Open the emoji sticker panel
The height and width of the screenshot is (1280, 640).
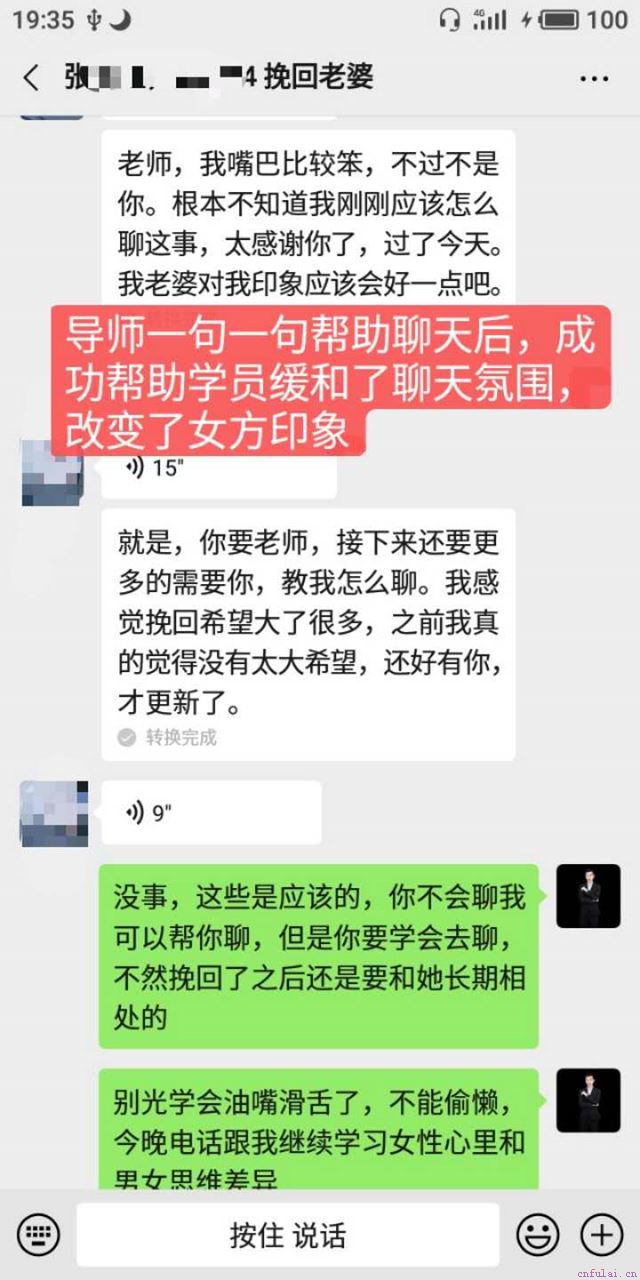(x=537, y=1235)
